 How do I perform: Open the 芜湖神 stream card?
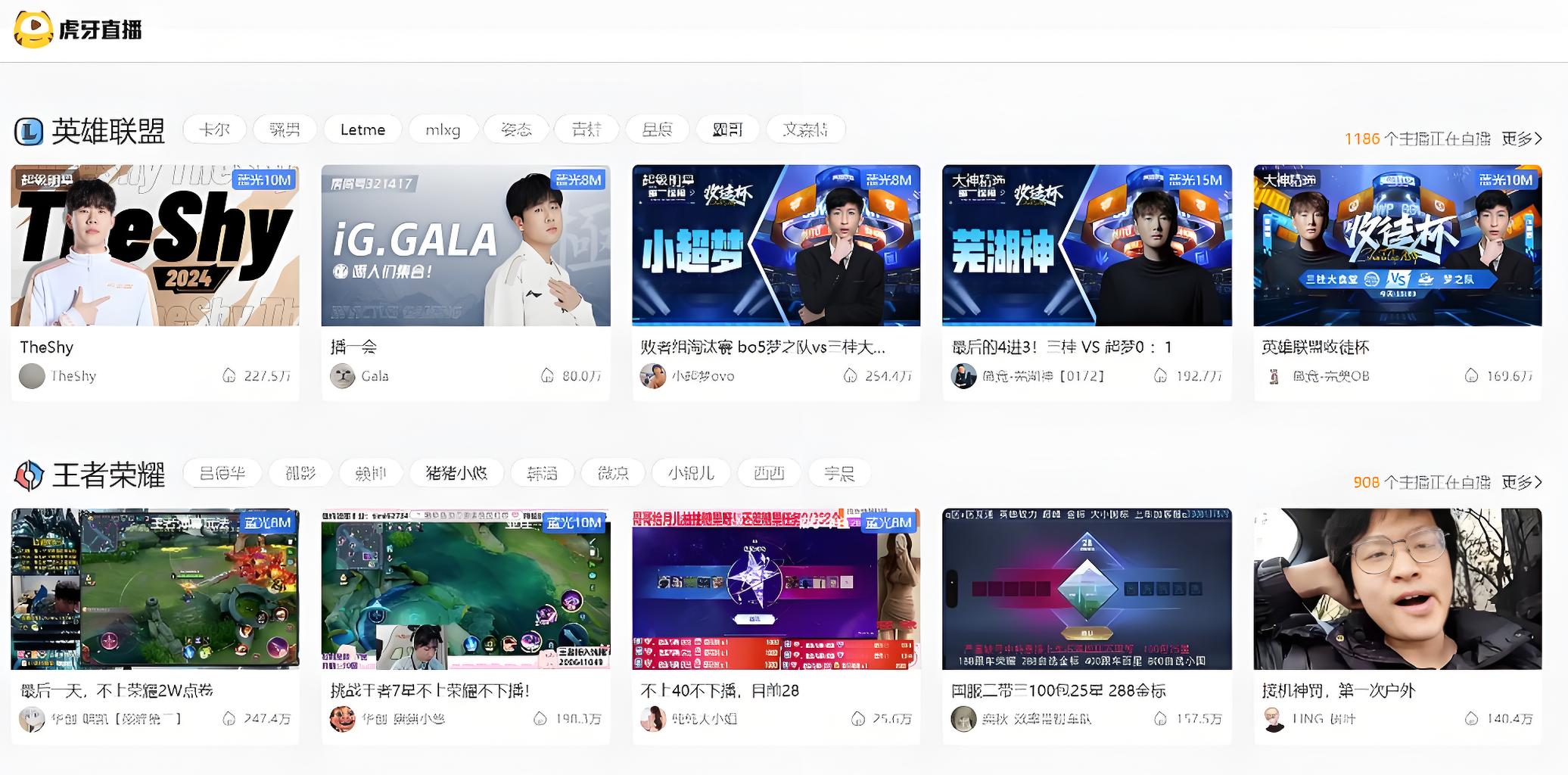[x=1087, y=246]
